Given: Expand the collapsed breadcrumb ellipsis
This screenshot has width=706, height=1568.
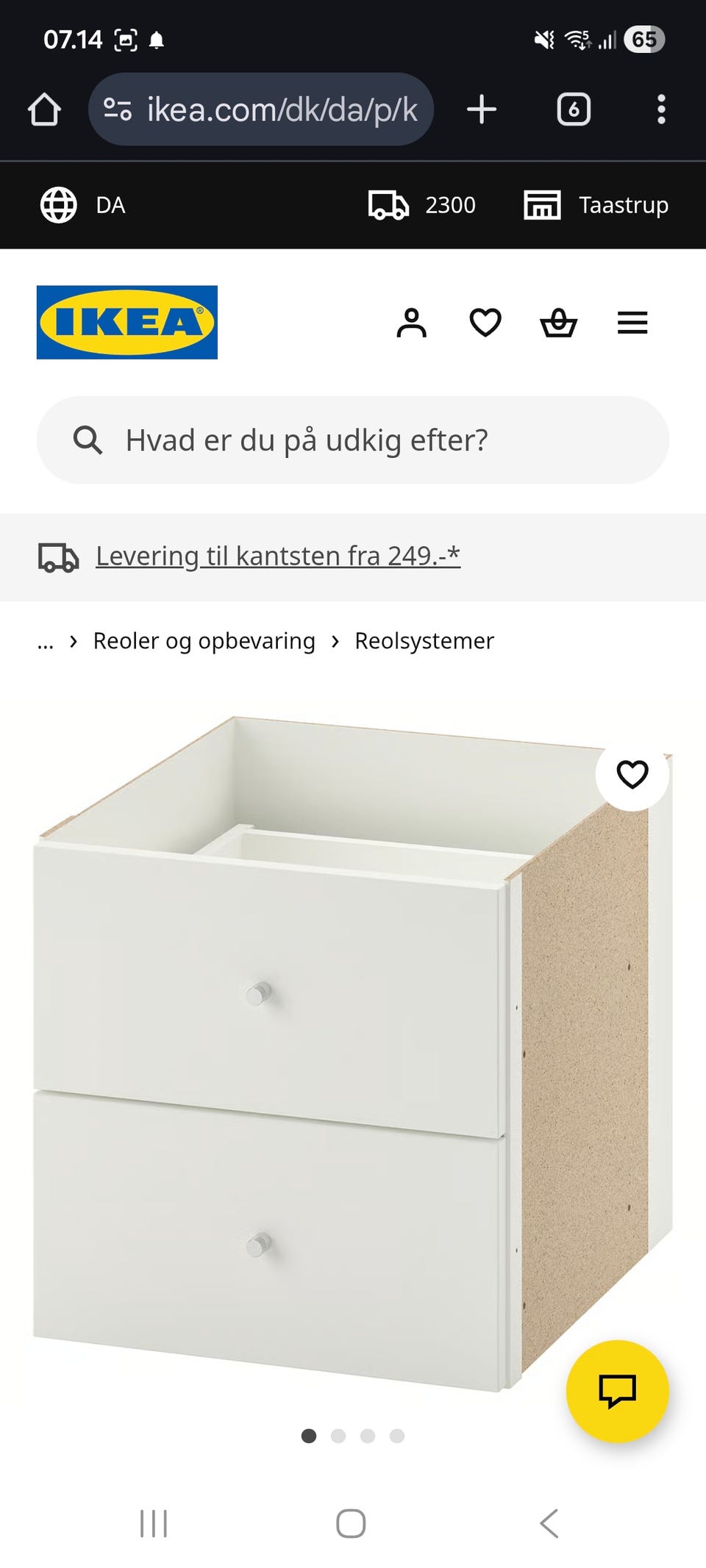Looking at the screenshot, I should coord(46,641).
